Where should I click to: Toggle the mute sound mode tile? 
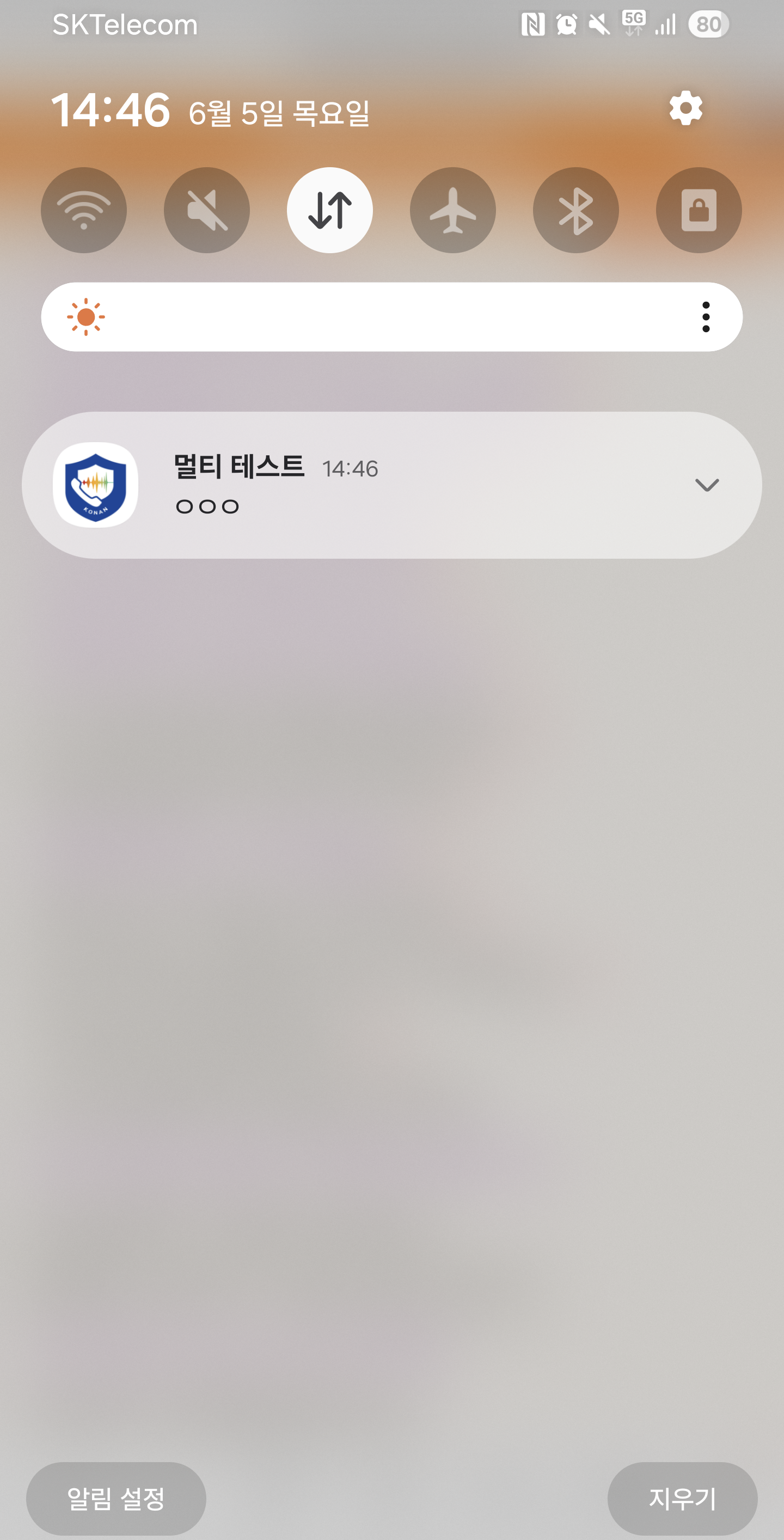pos(207,210)
